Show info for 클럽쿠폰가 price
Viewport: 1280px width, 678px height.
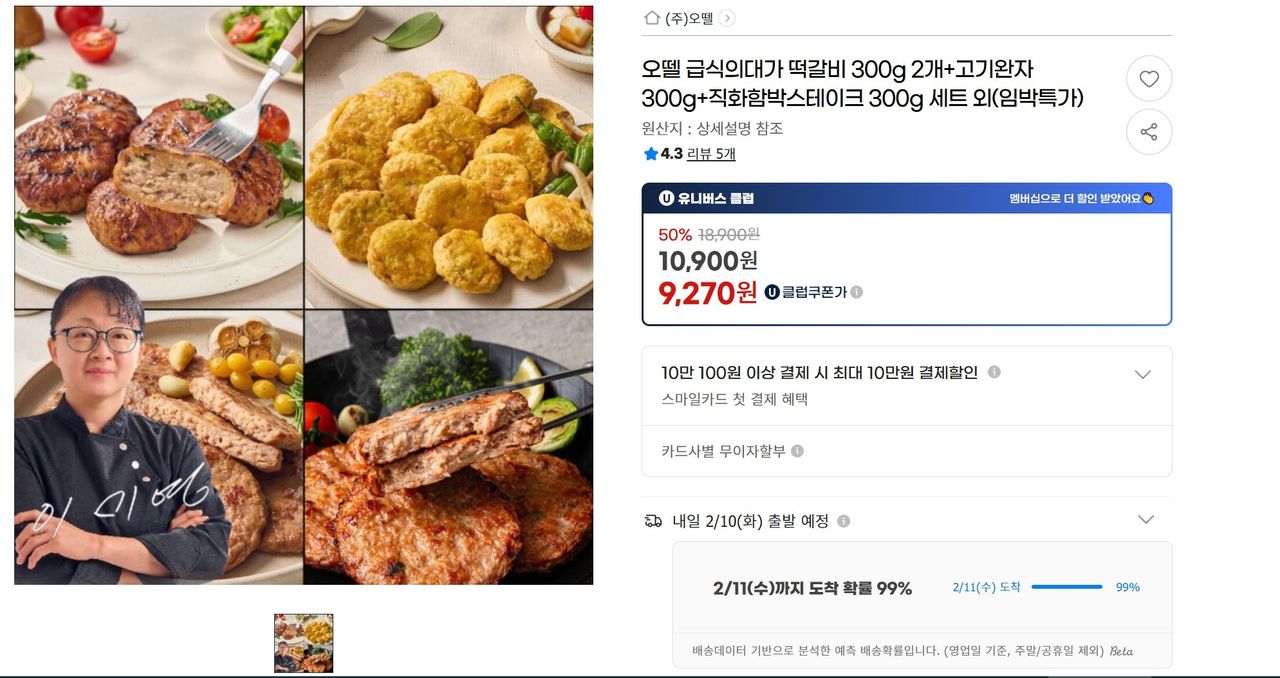(x=857, y=292)
